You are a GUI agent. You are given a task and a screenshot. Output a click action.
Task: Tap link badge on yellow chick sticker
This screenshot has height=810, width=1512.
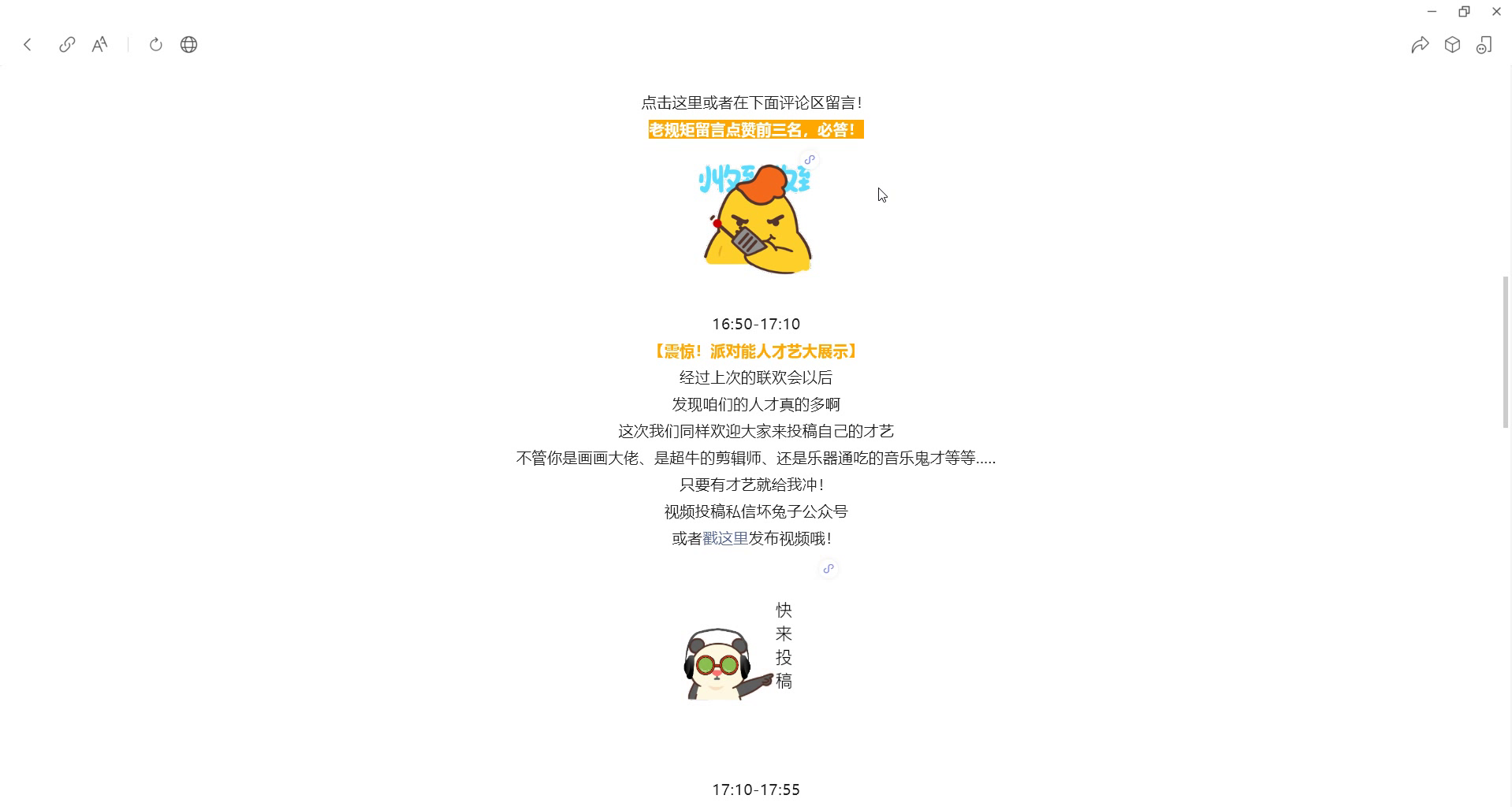tap(810, 159)
